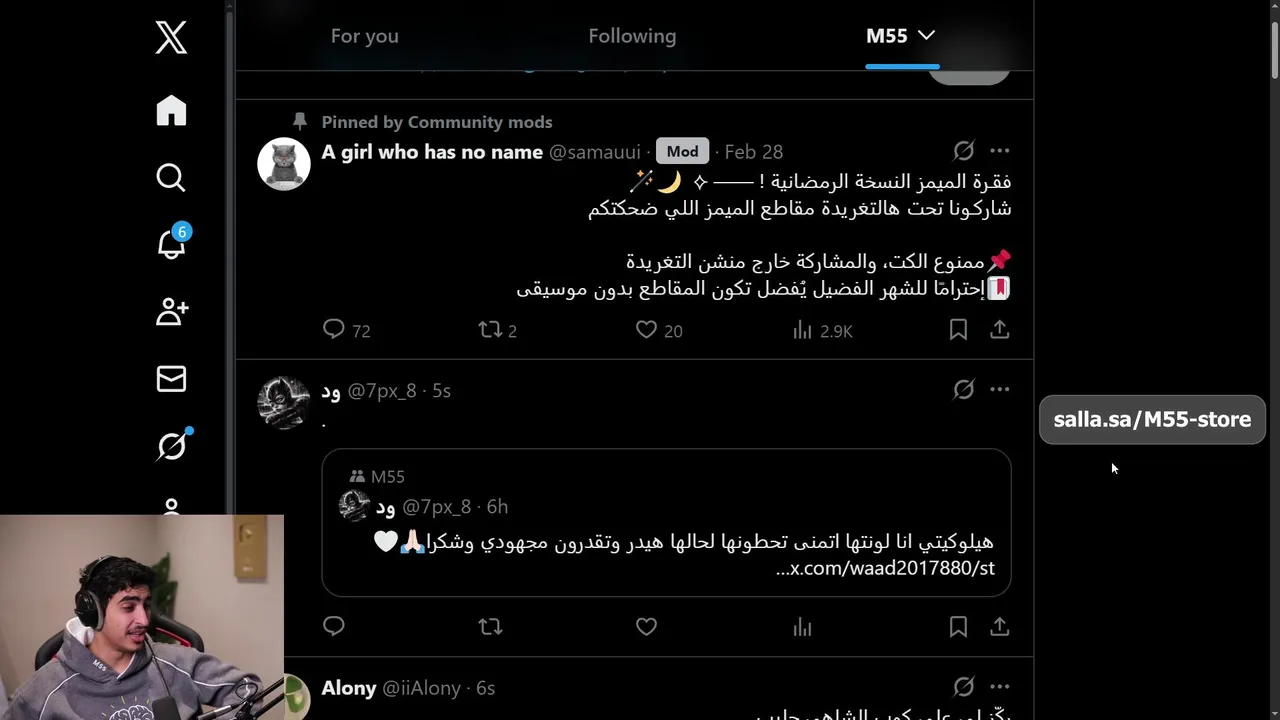Repost the pinned post by samauui
This screenshot has width=1280, height=720.
point(490,330)
